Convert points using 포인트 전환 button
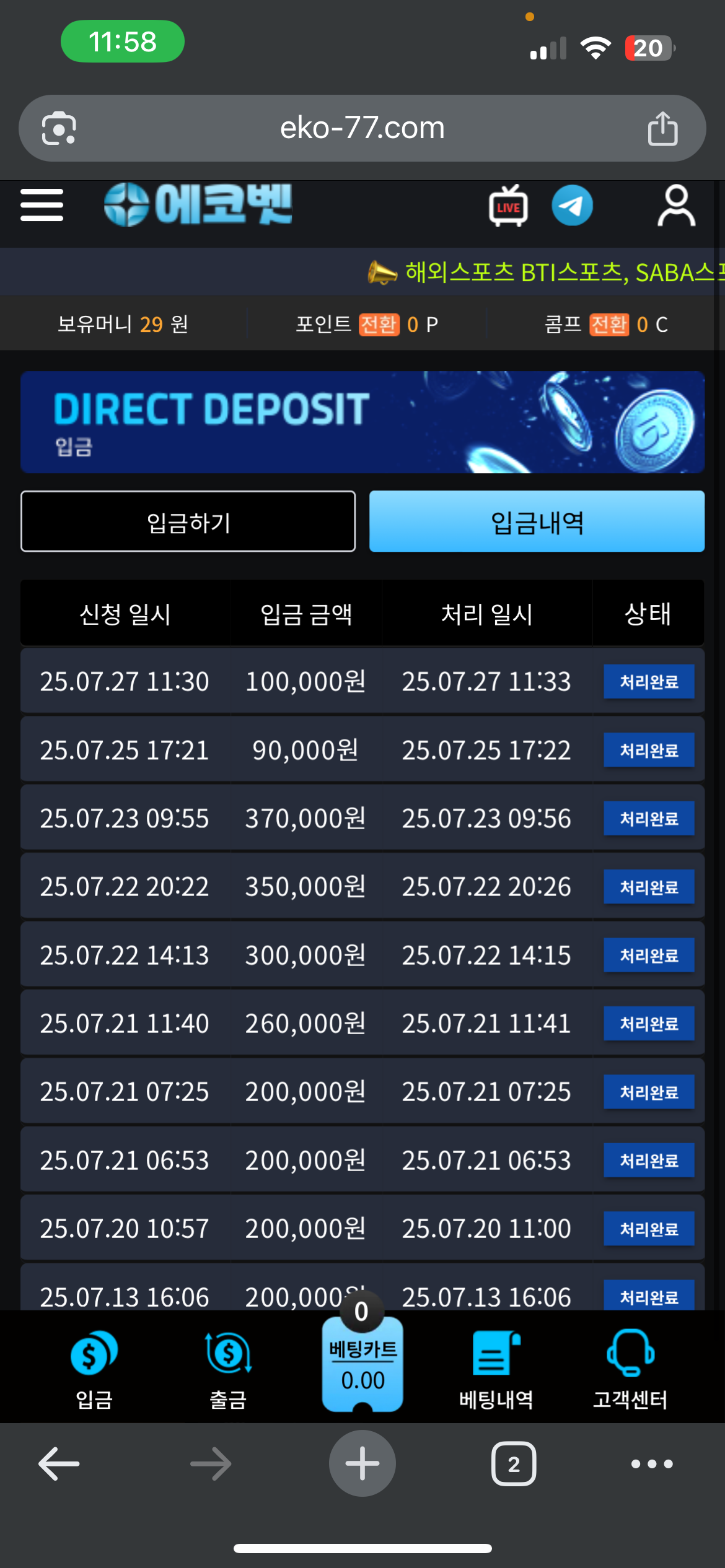 coord(379,324)
